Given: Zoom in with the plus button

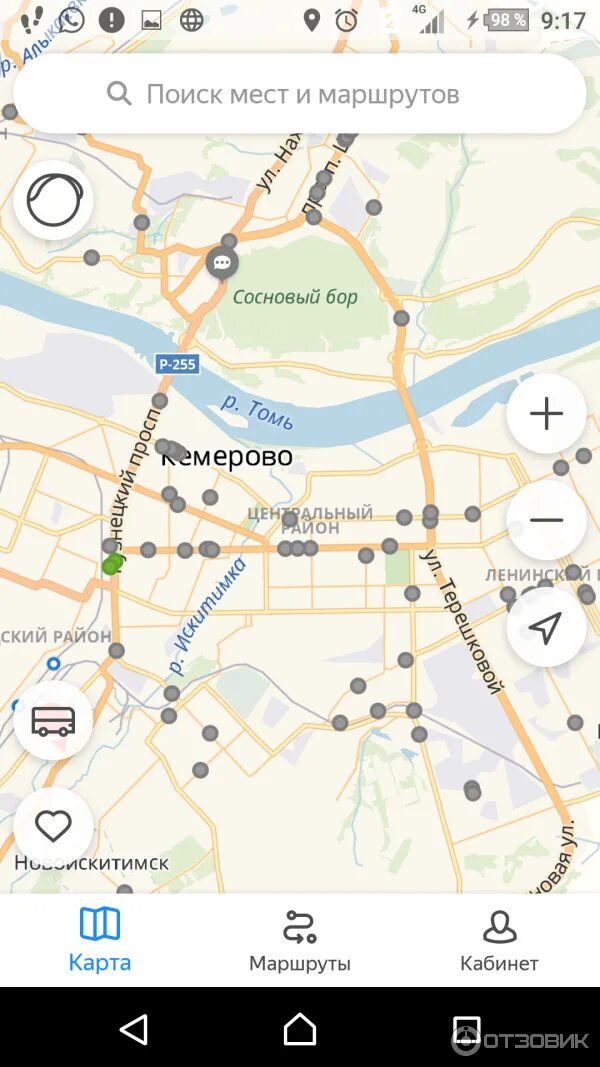Looking at the screenshot, I should click(x=546, y=414).
